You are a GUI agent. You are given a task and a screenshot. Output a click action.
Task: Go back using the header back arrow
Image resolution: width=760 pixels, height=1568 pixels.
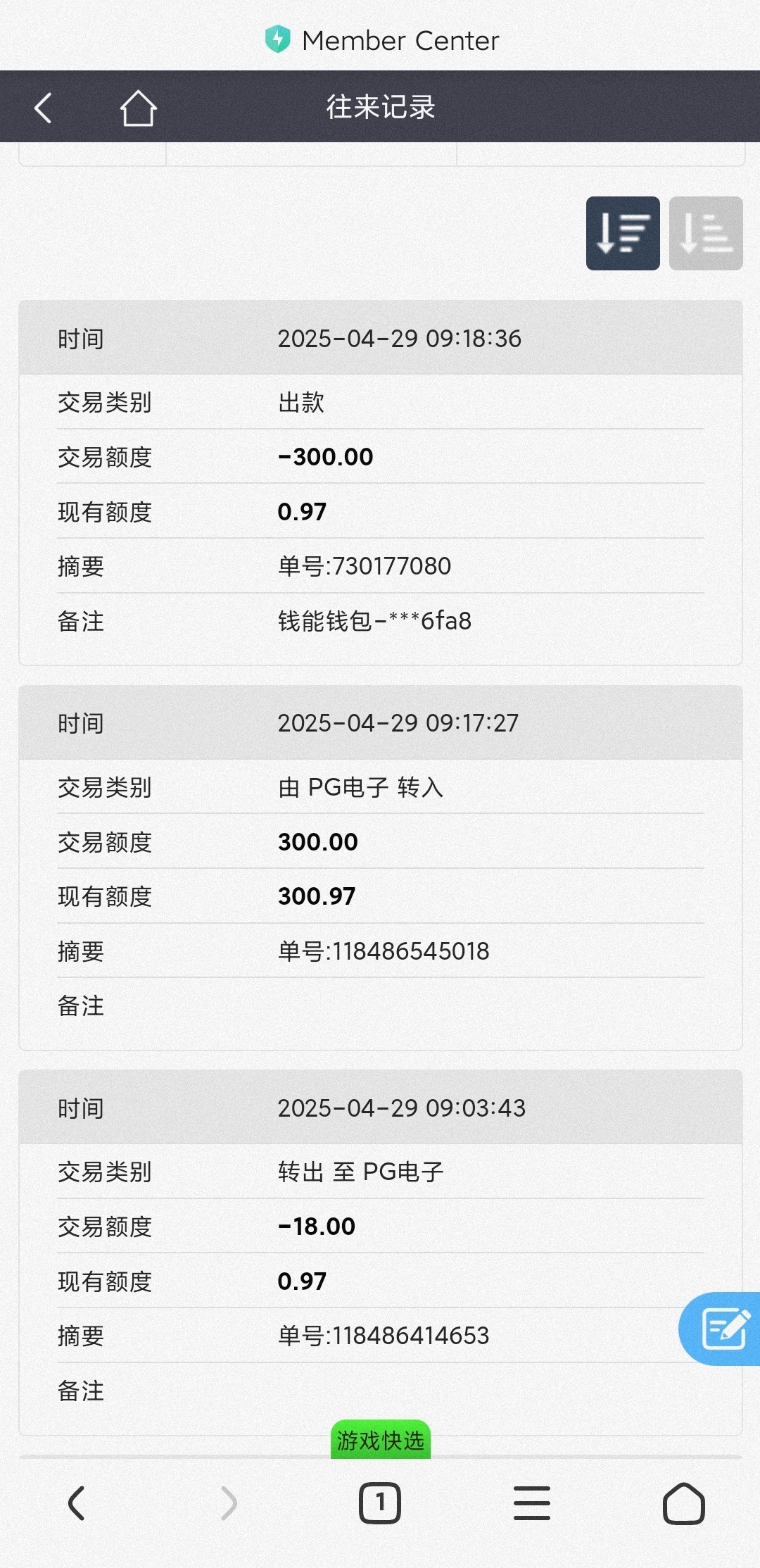[44, 108]
